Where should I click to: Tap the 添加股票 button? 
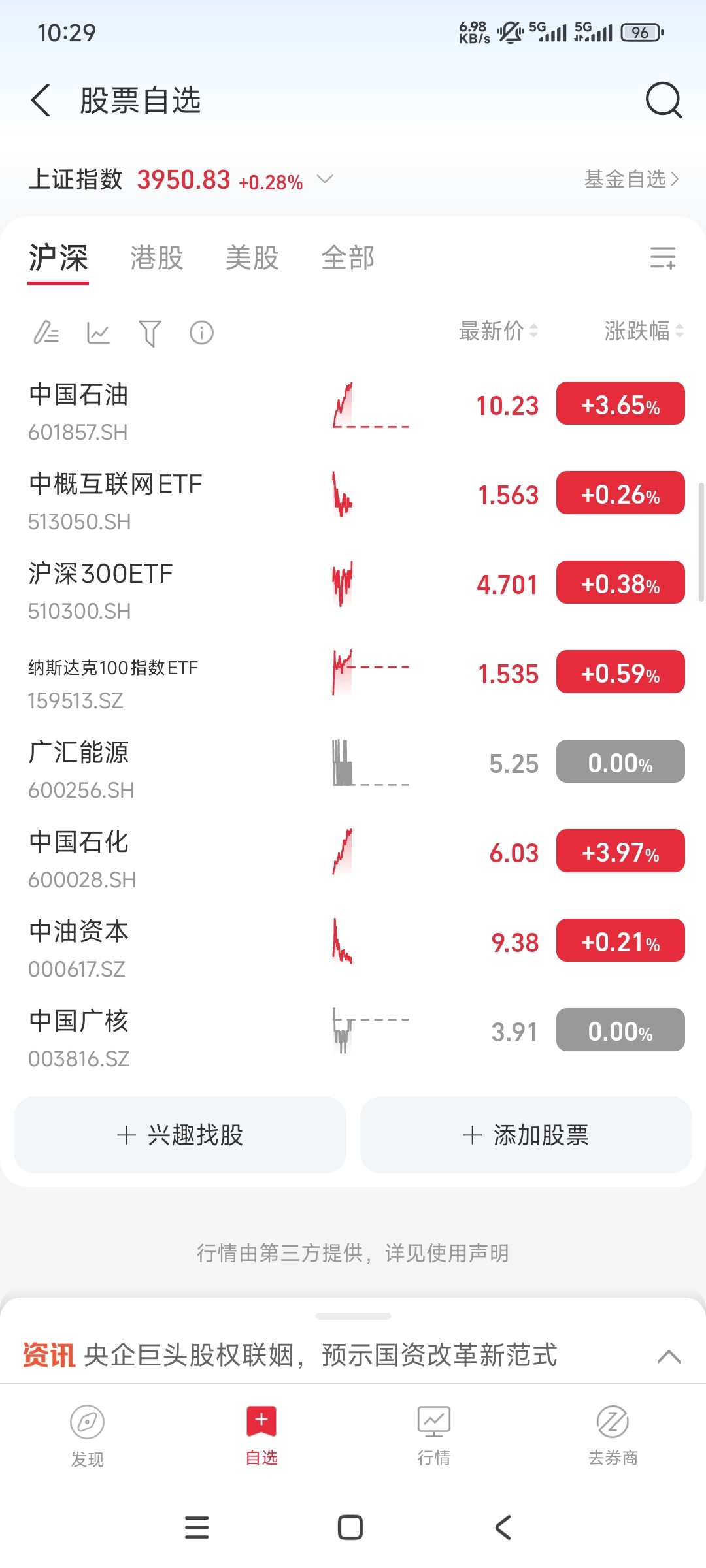pyautogui.click(x=526, y=1135)
